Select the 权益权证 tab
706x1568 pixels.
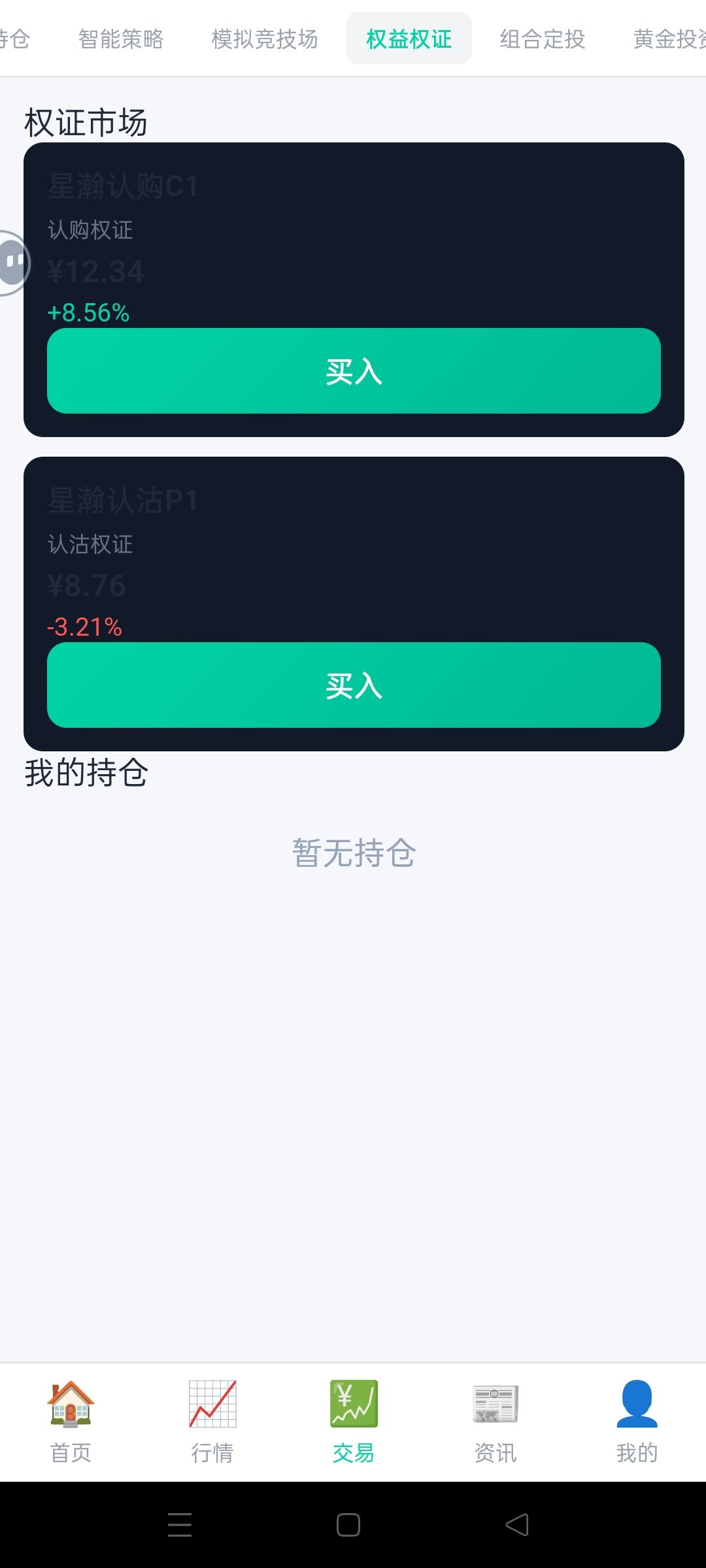click(x=409, y=38)
